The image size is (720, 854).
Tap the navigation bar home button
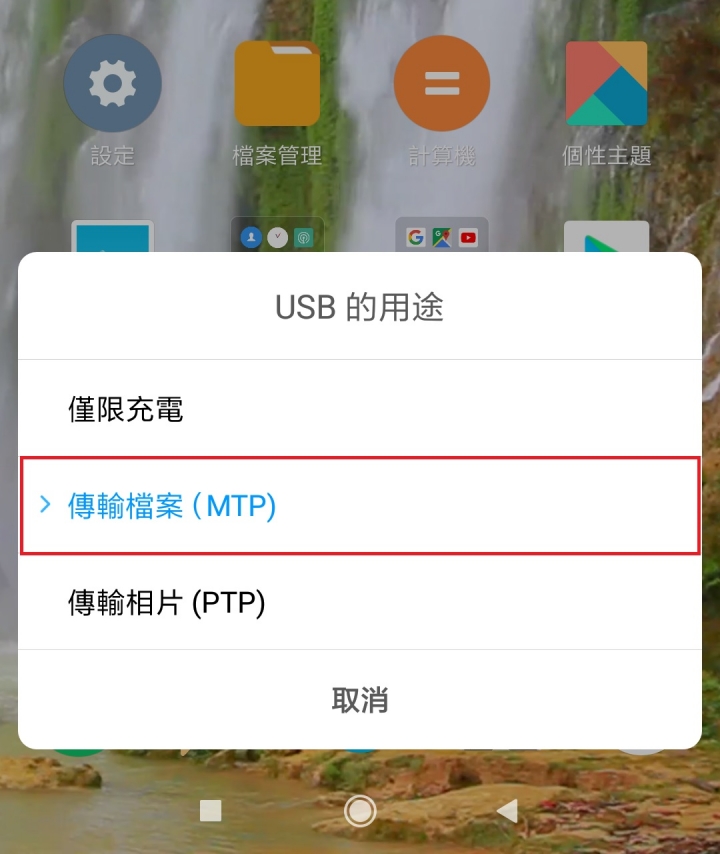click(x=360, y=810)
